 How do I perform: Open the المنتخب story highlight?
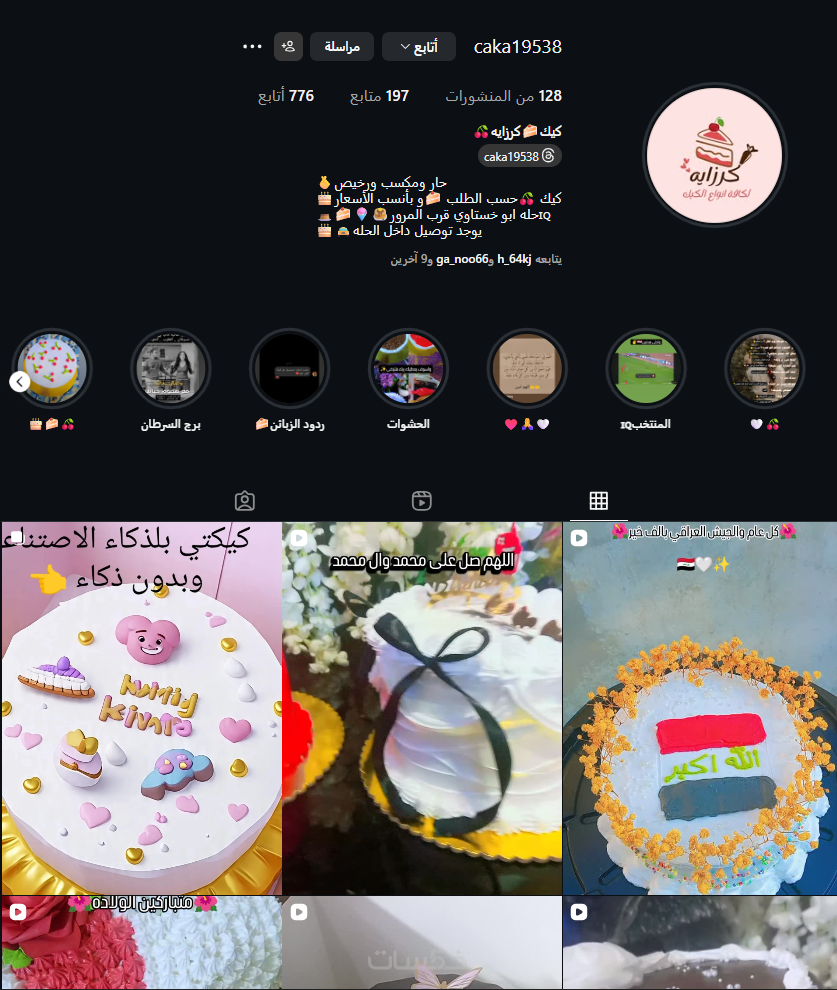point(646,369)
